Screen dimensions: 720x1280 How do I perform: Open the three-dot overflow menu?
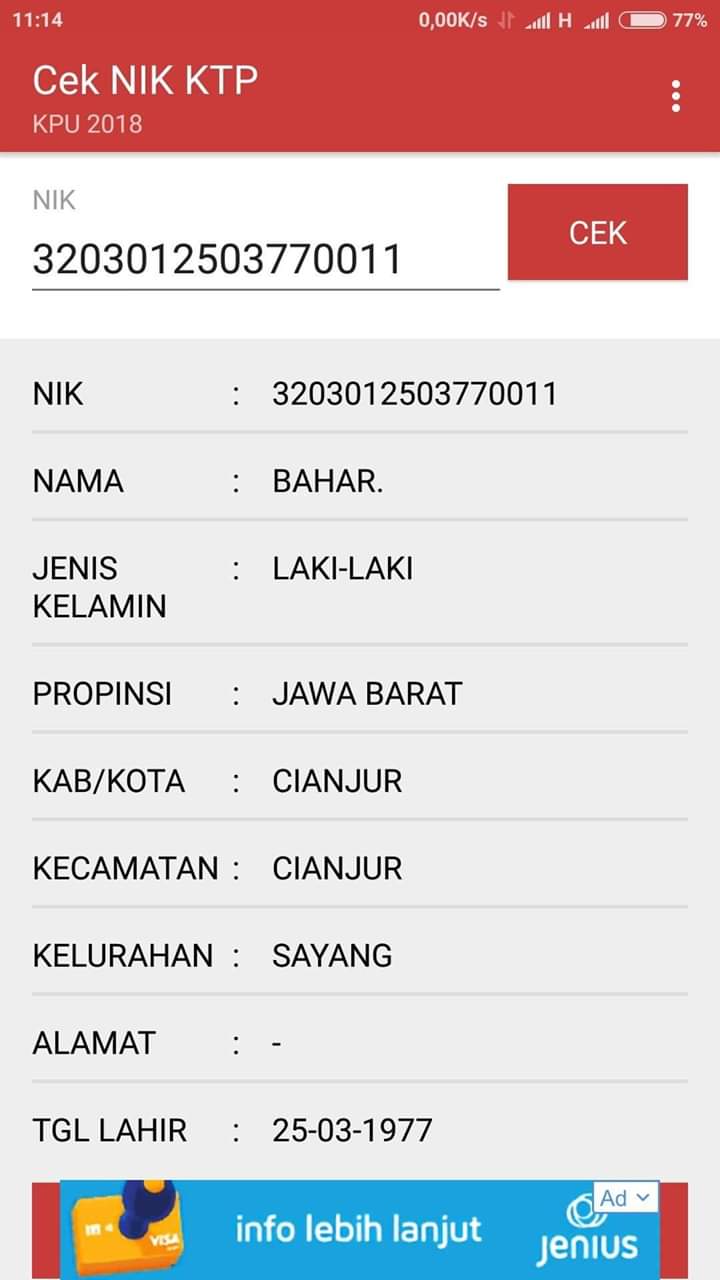tap(676, 96)
